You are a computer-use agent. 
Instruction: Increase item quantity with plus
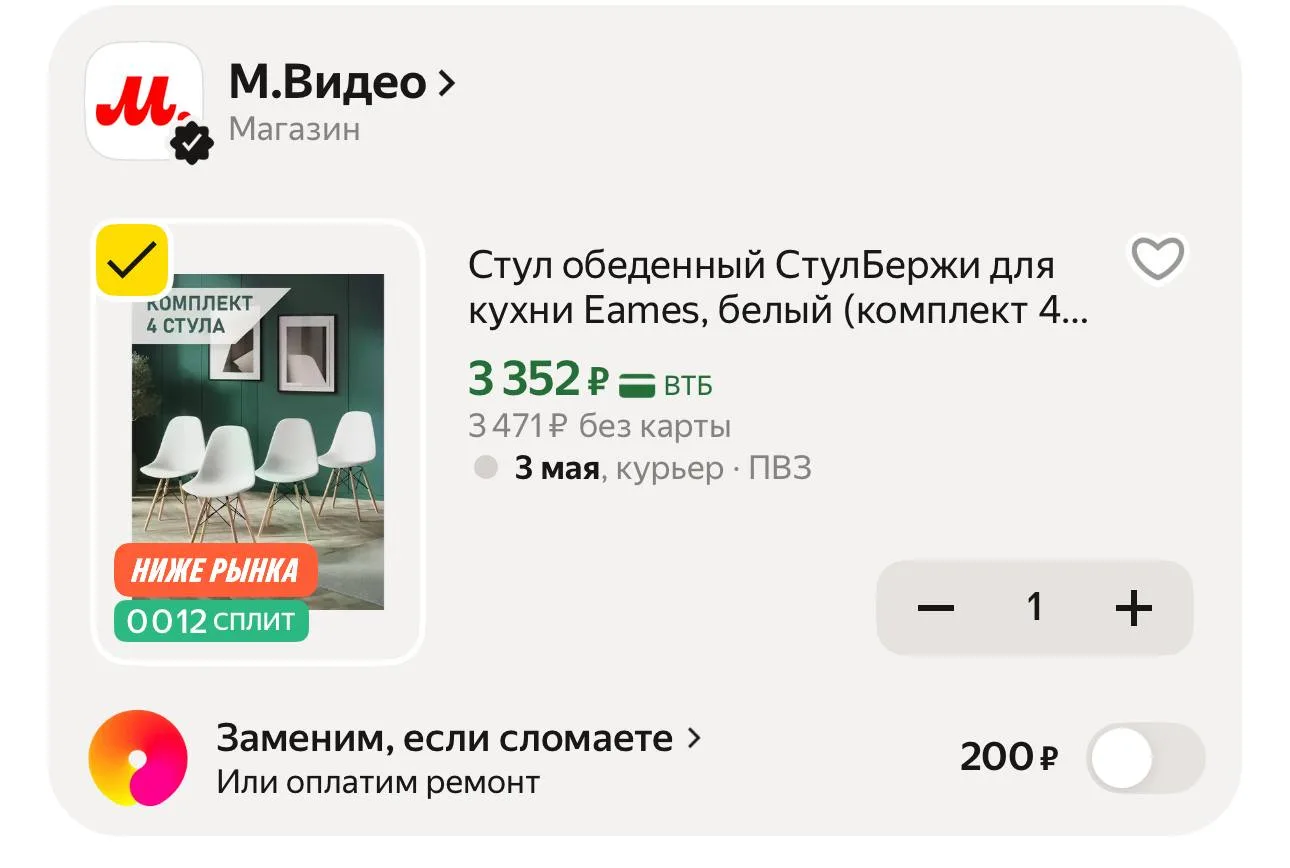1133,608
